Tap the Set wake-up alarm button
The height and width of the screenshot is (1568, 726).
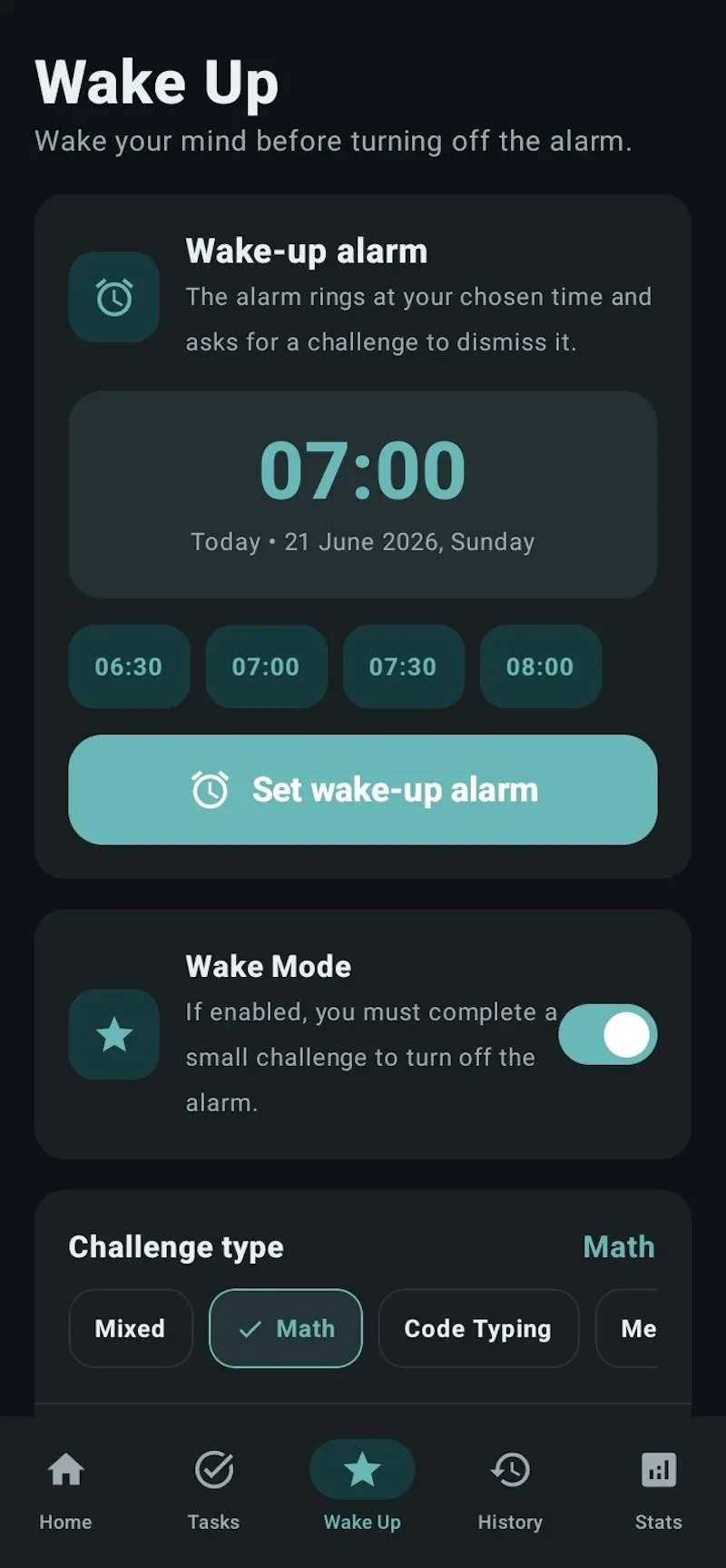[x=363, y=790]
